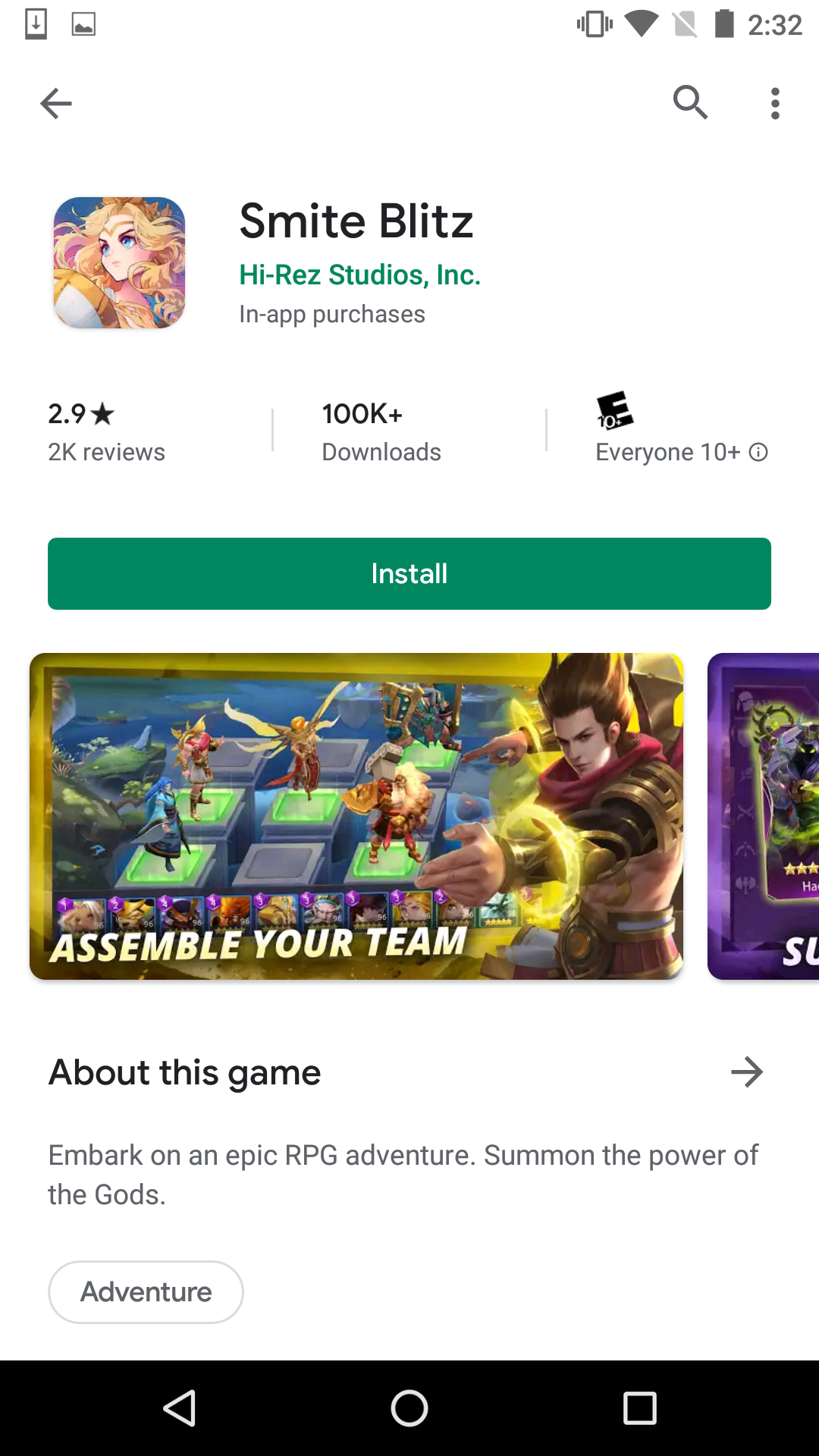The width and height of the screenshot is (819, 1456).
Task: Install Smite Blitz
Action: coord(409,573)
